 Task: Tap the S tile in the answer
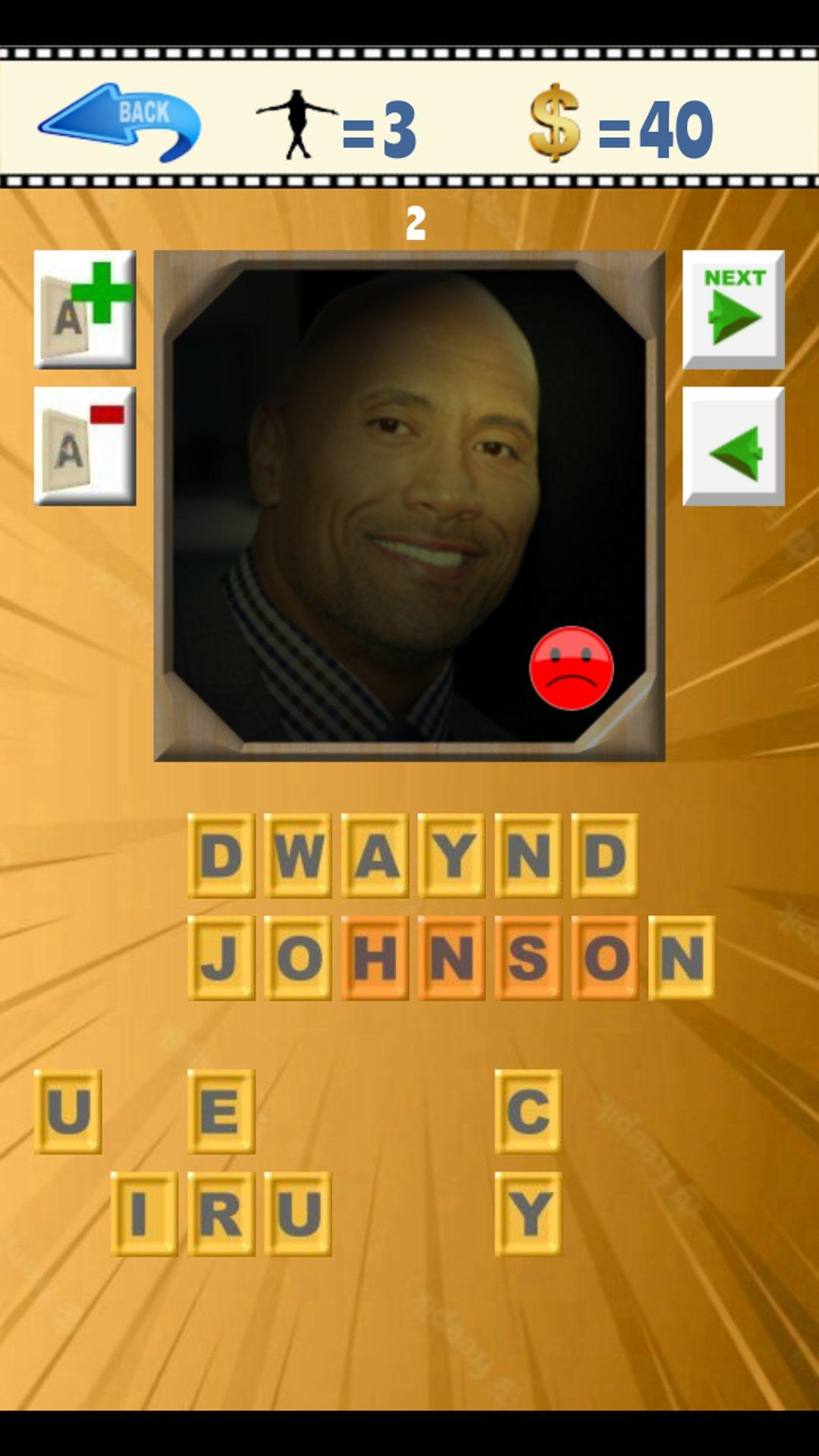[528, 957]
